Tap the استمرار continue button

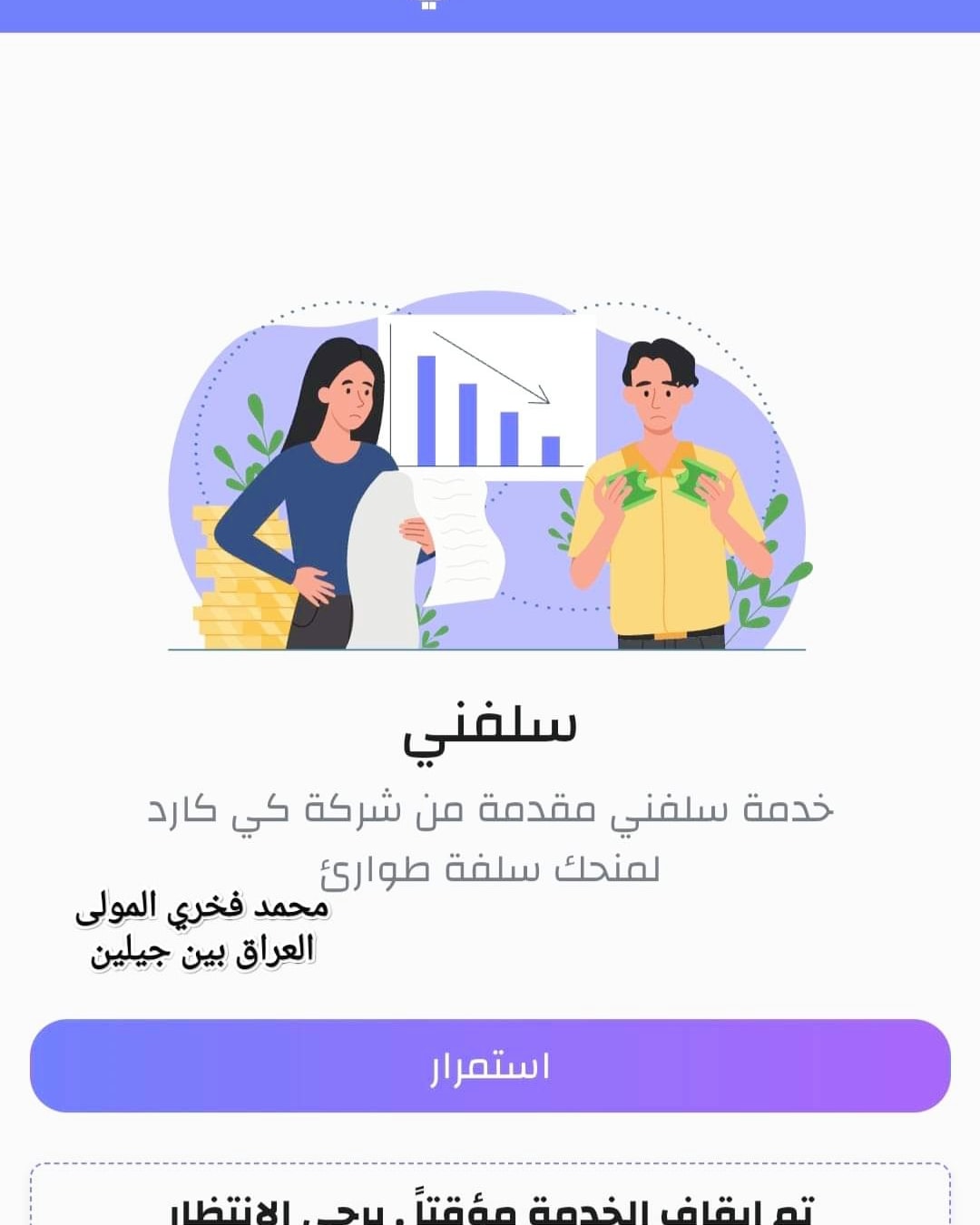490,1065
